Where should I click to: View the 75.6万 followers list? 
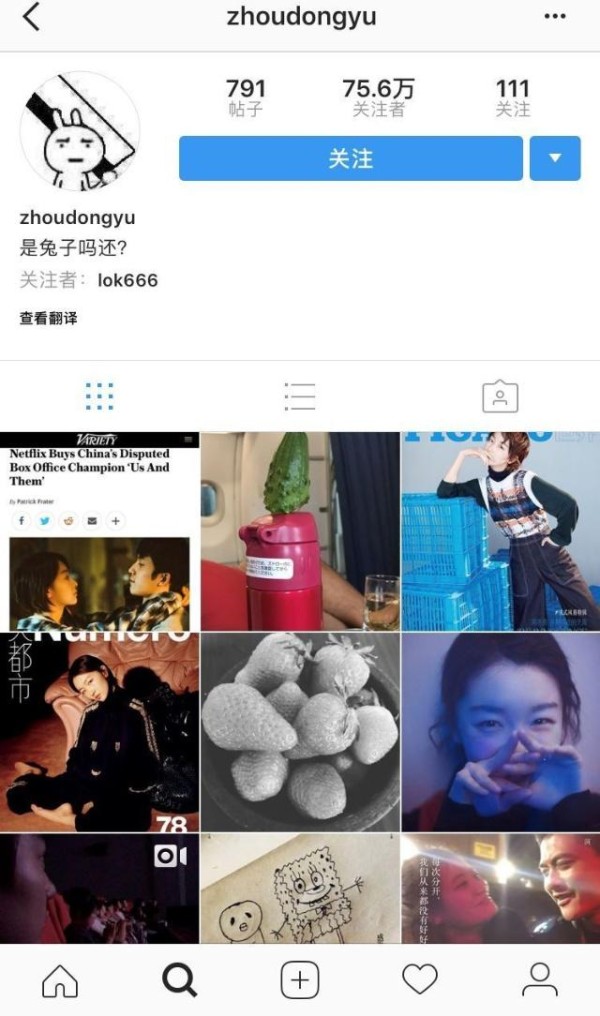point(378,98)
